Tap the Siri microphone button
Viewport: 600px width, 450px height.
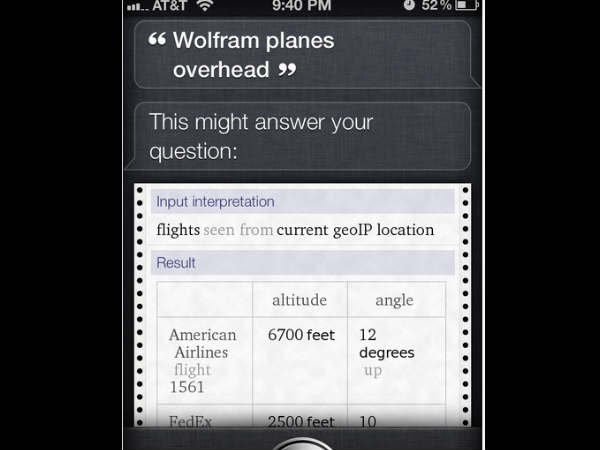pos(301,443)
